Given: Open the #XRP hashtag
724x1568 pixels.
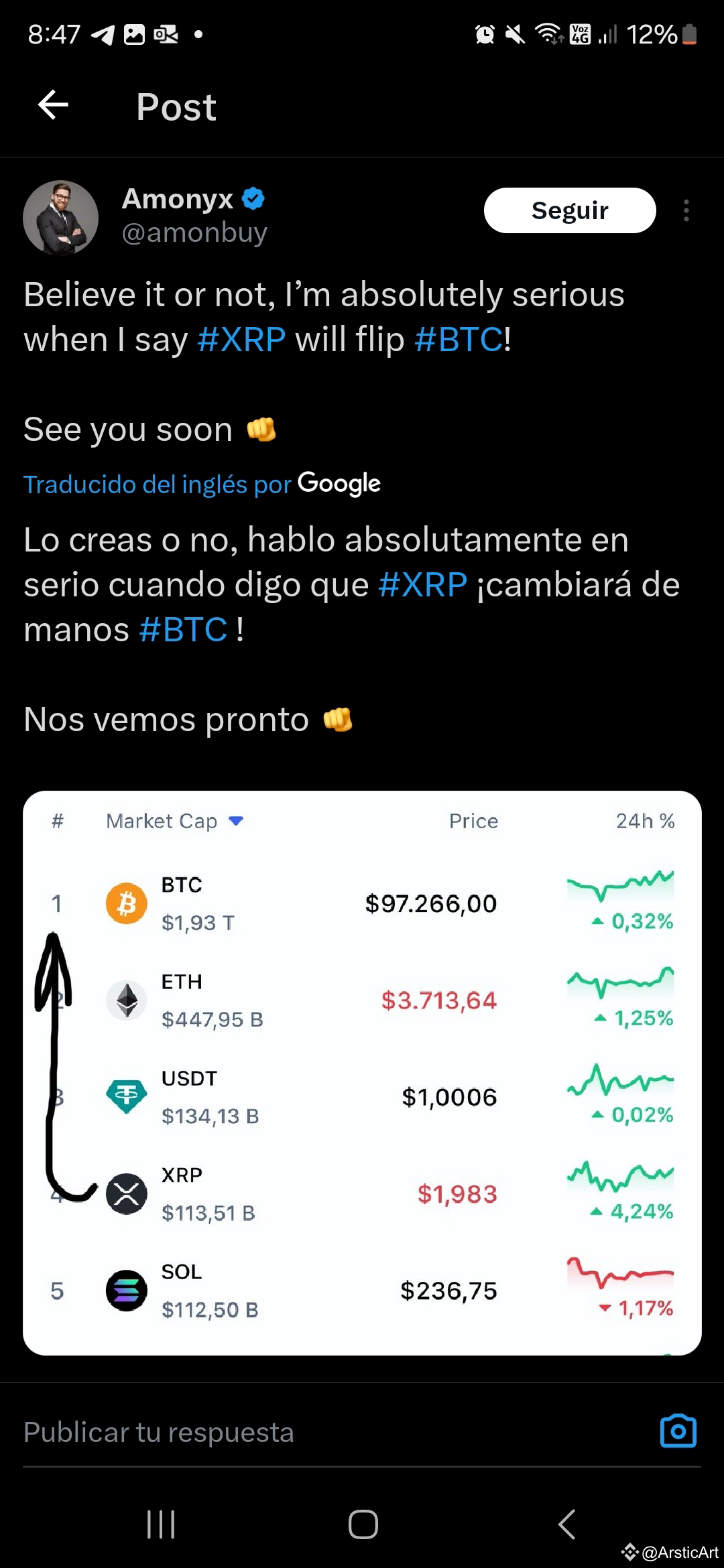Looking at the screenshot, I should pos(241,340).
